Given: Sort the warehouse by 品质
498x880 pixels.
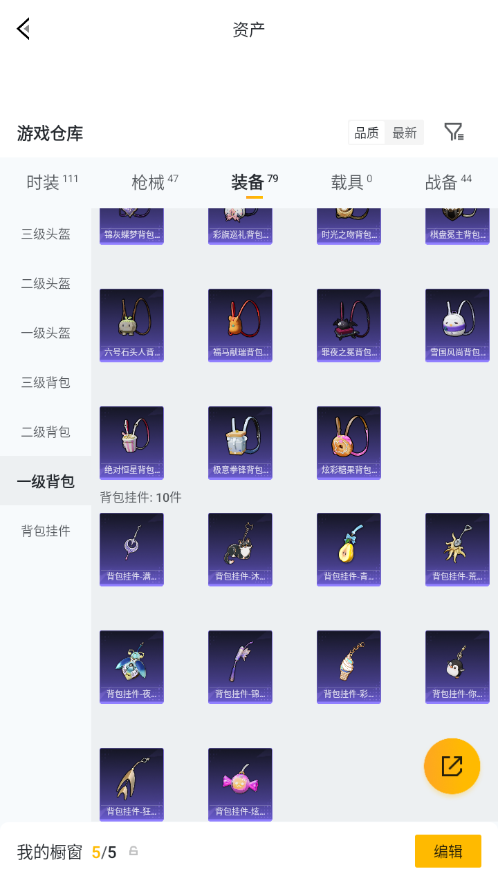Looking at the screenshot, I should pyautogui.click(x=367, y=133).
